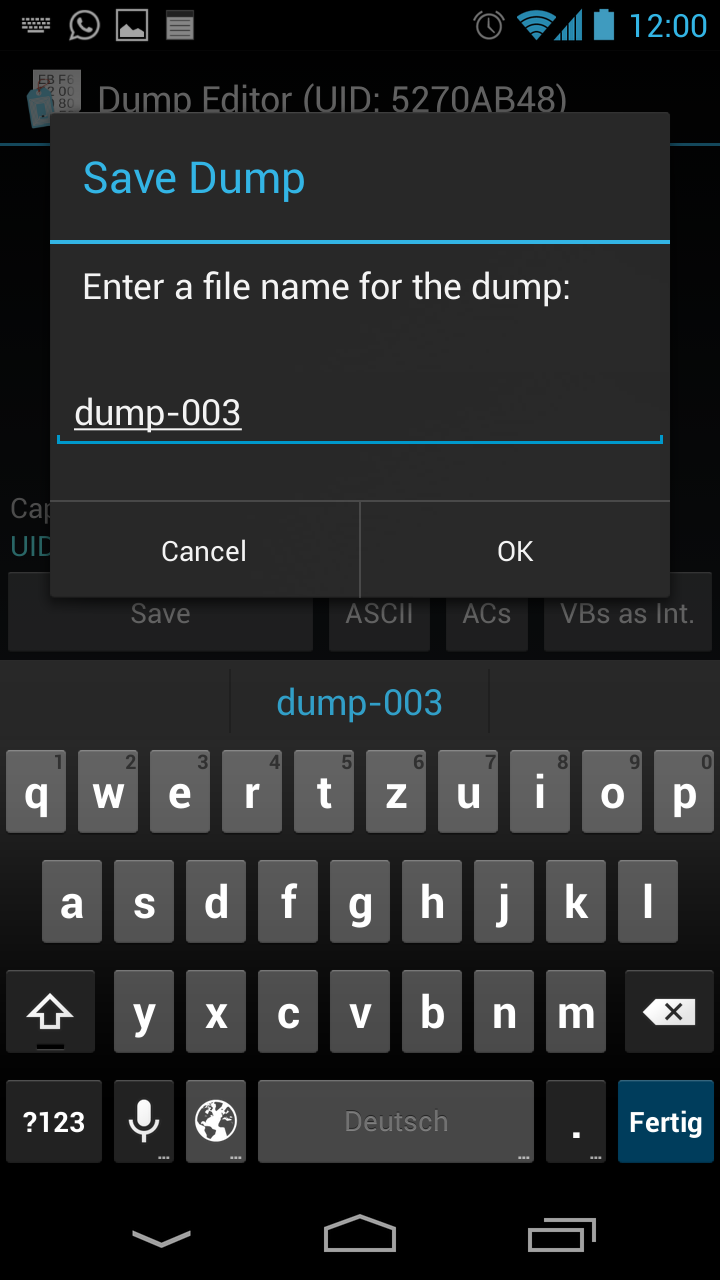This screenshot has width=720, height=1280.
Task: Go to the home screen
Action: pyautogui.click(x=360, y=1235)
